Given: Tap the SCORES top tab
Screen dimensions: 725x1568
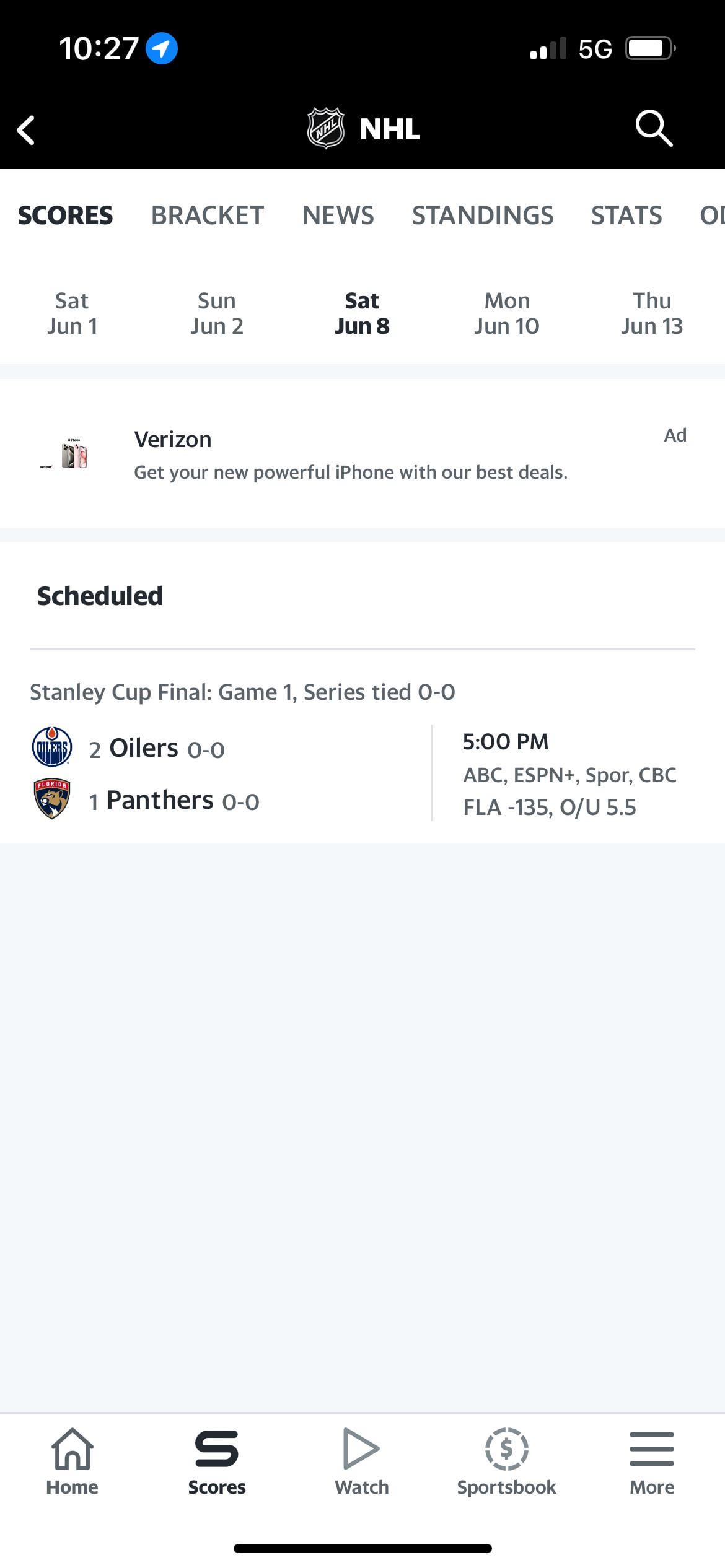Looking at the screenshot, I should pos(65,216).
